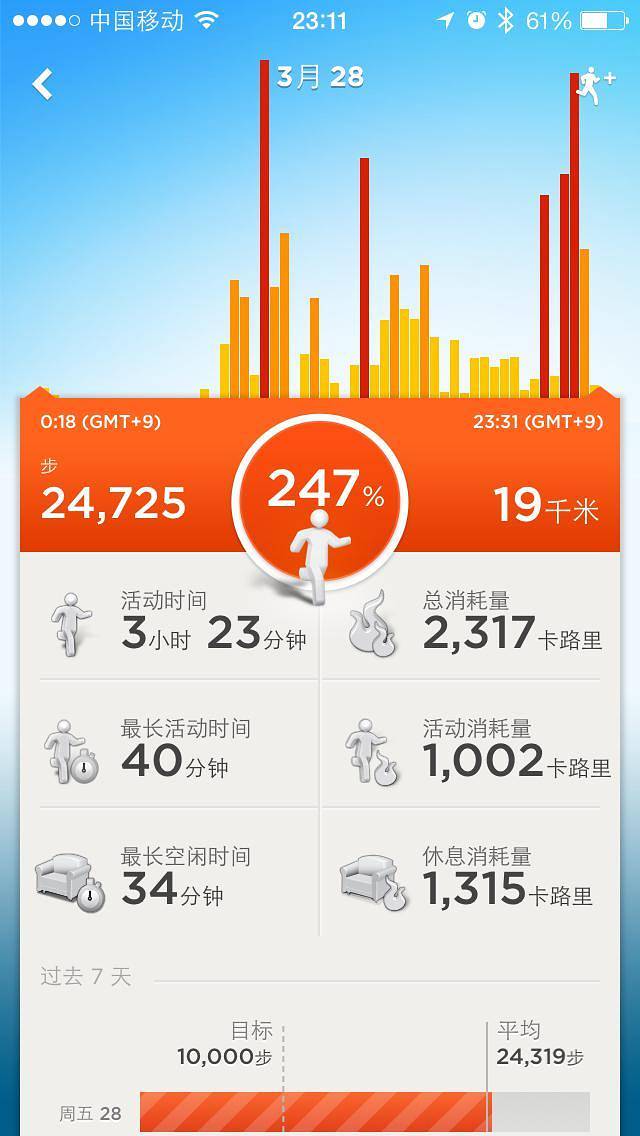
Task: Add a workout with the runner plus icon
Action: tap(595, 86)
